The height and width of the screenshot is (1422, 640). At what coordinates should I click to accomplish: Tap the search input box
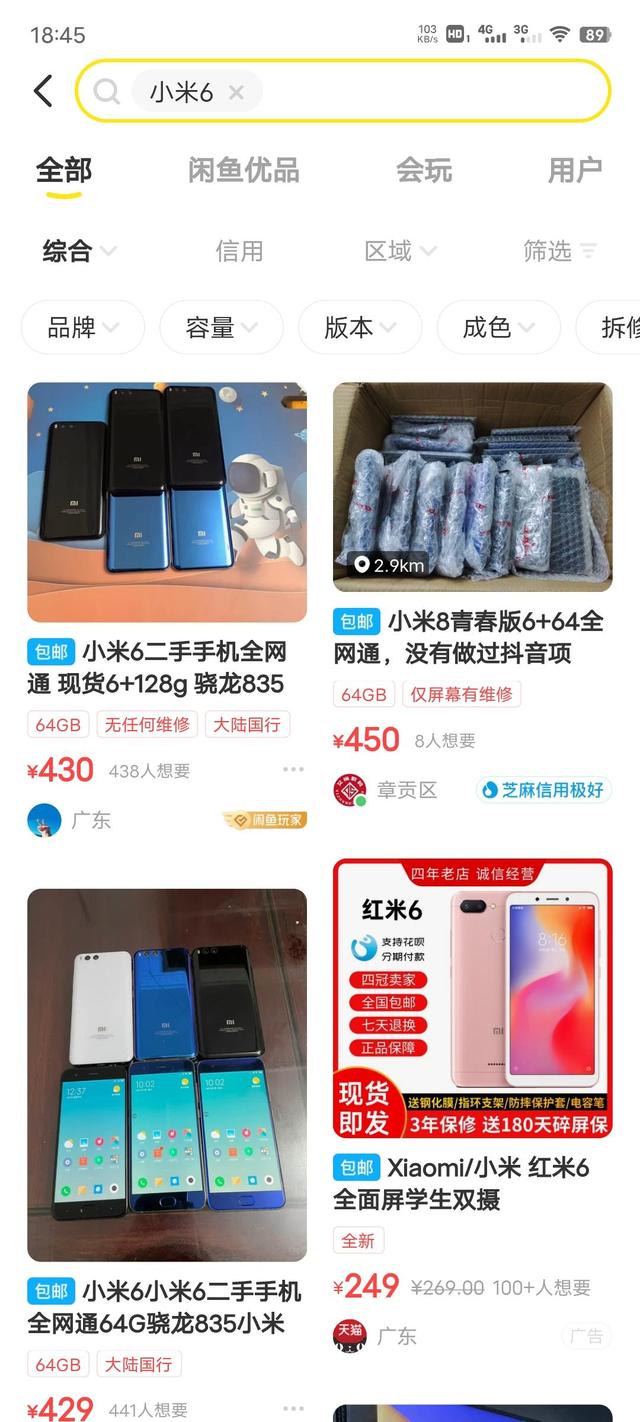pos(430,92)
